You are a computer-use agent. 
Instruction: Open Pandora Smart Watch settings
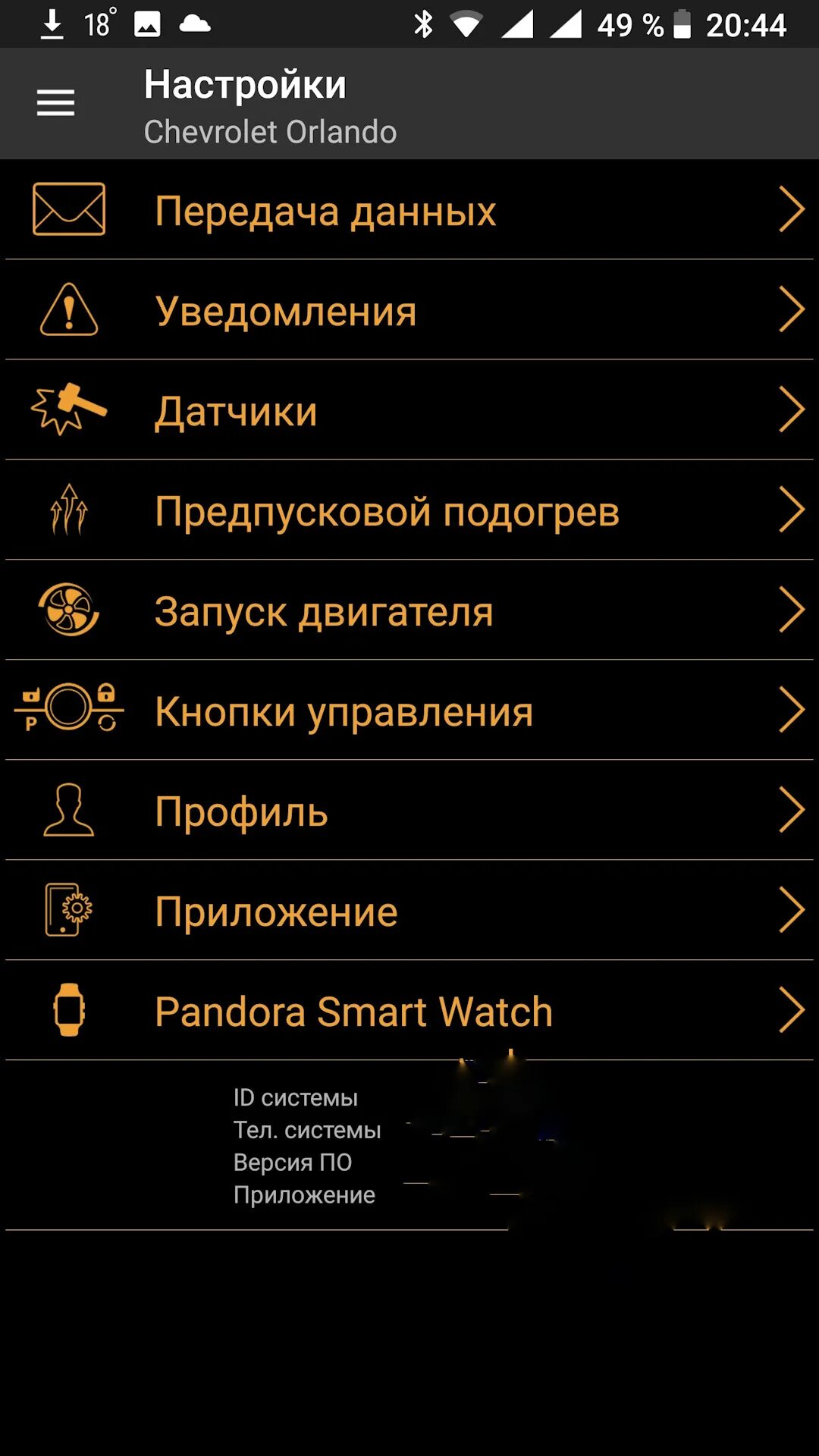coord(409,1011)
